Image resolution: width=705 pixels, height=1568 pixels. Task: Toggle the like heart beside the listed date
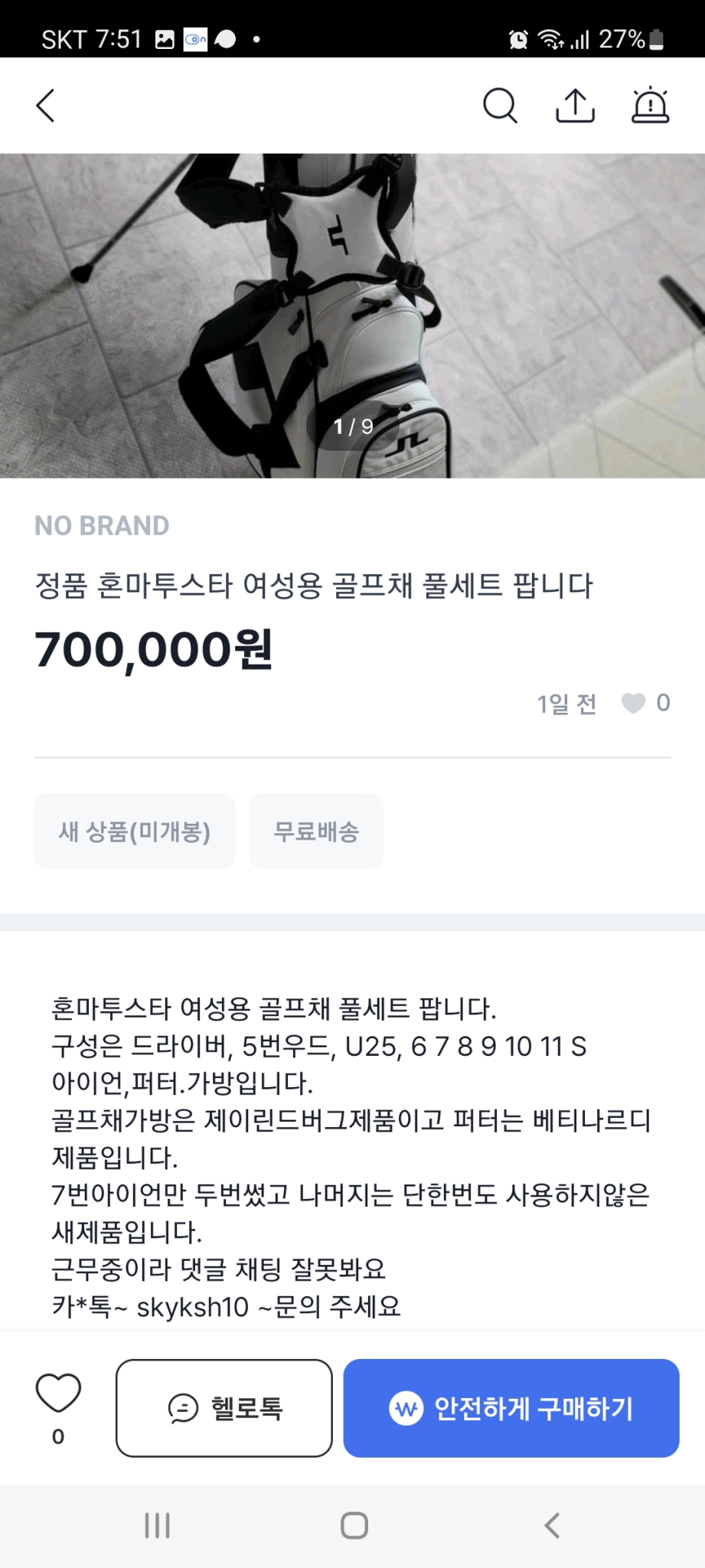[633, 704]
